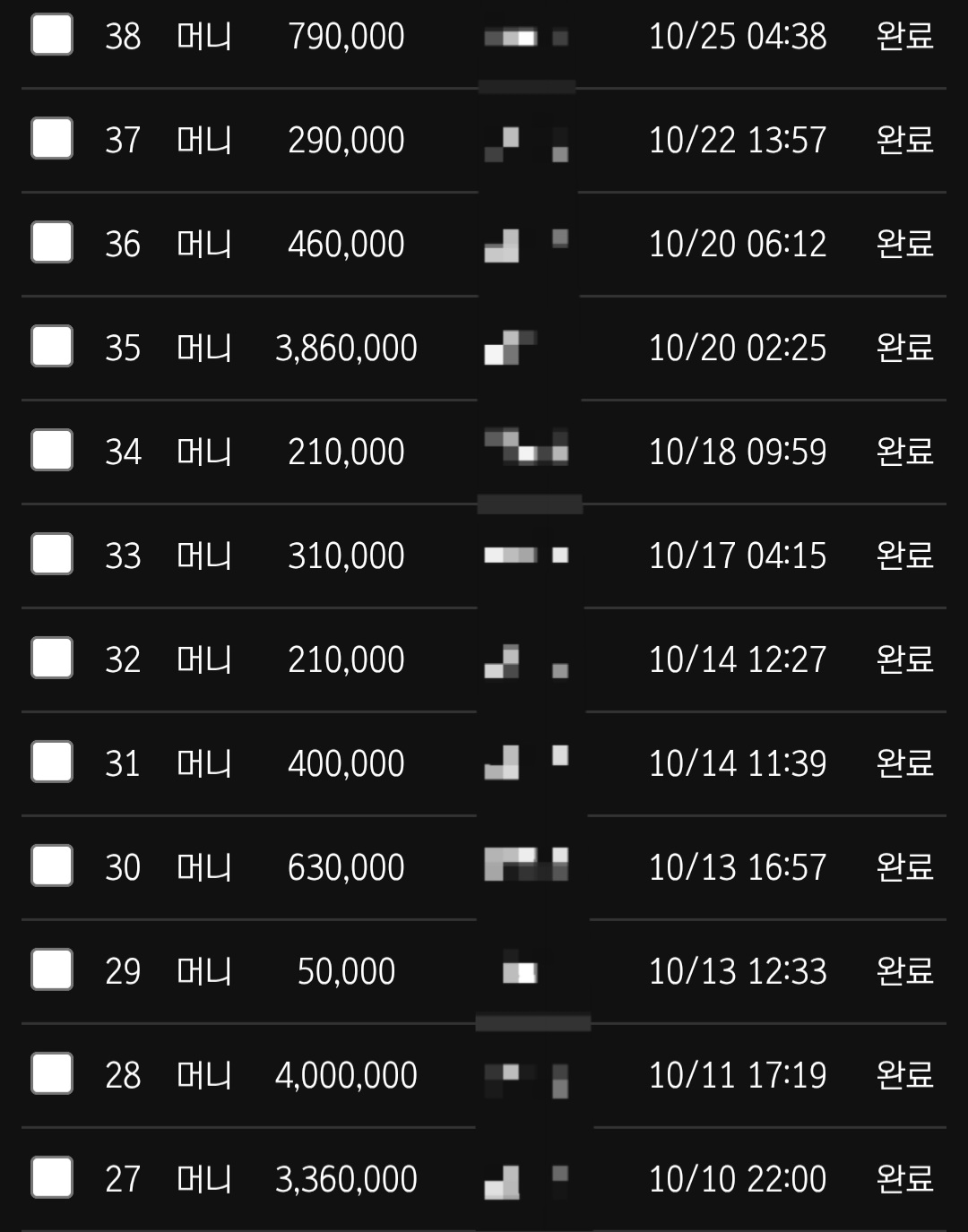Tick checkbox for row 32

(x=52, y=658)
